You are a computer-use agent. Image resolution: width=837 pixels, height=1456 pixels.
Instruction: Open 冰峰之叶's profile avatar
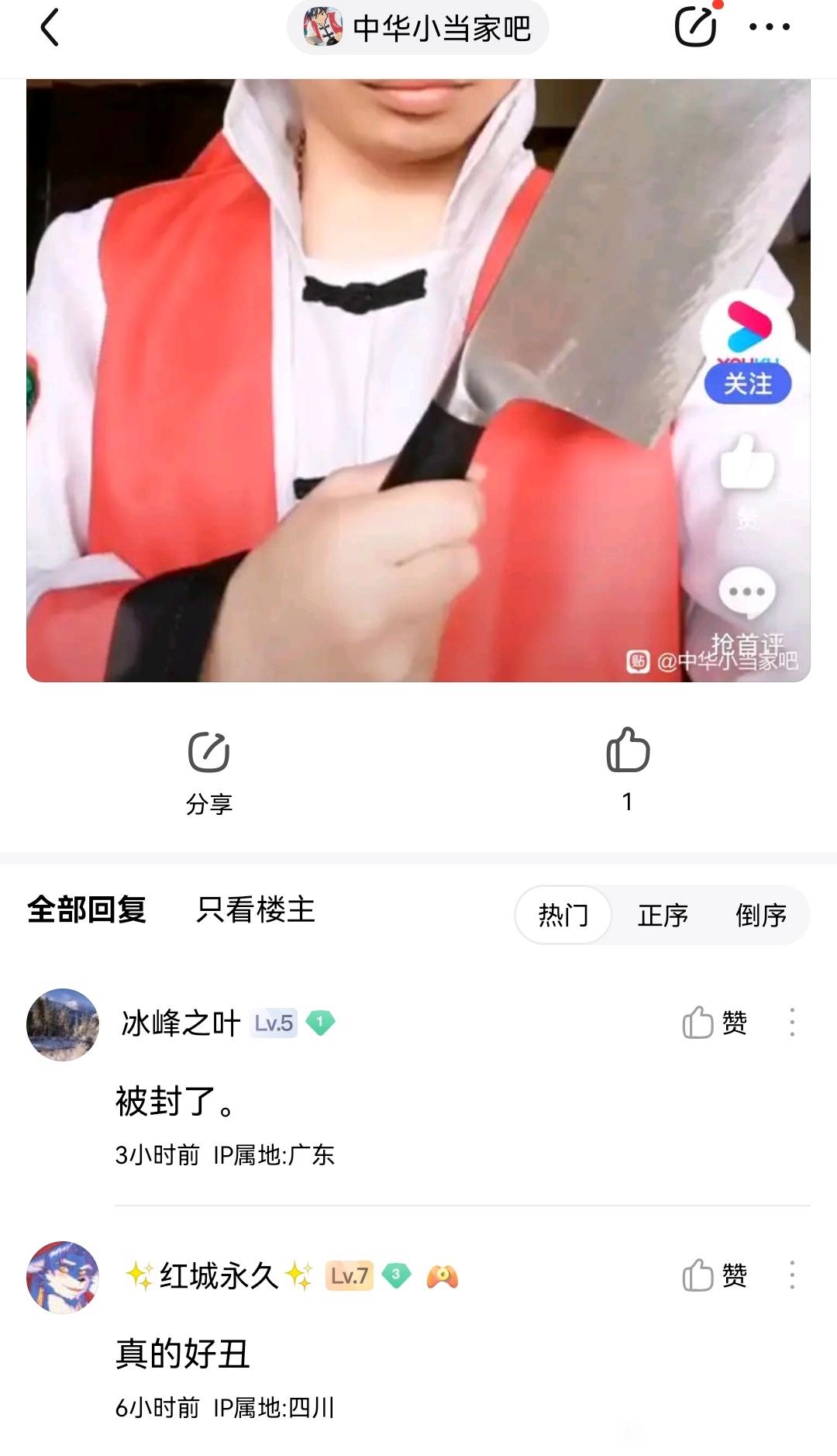pyautogui.click(x=63, y=1024)
